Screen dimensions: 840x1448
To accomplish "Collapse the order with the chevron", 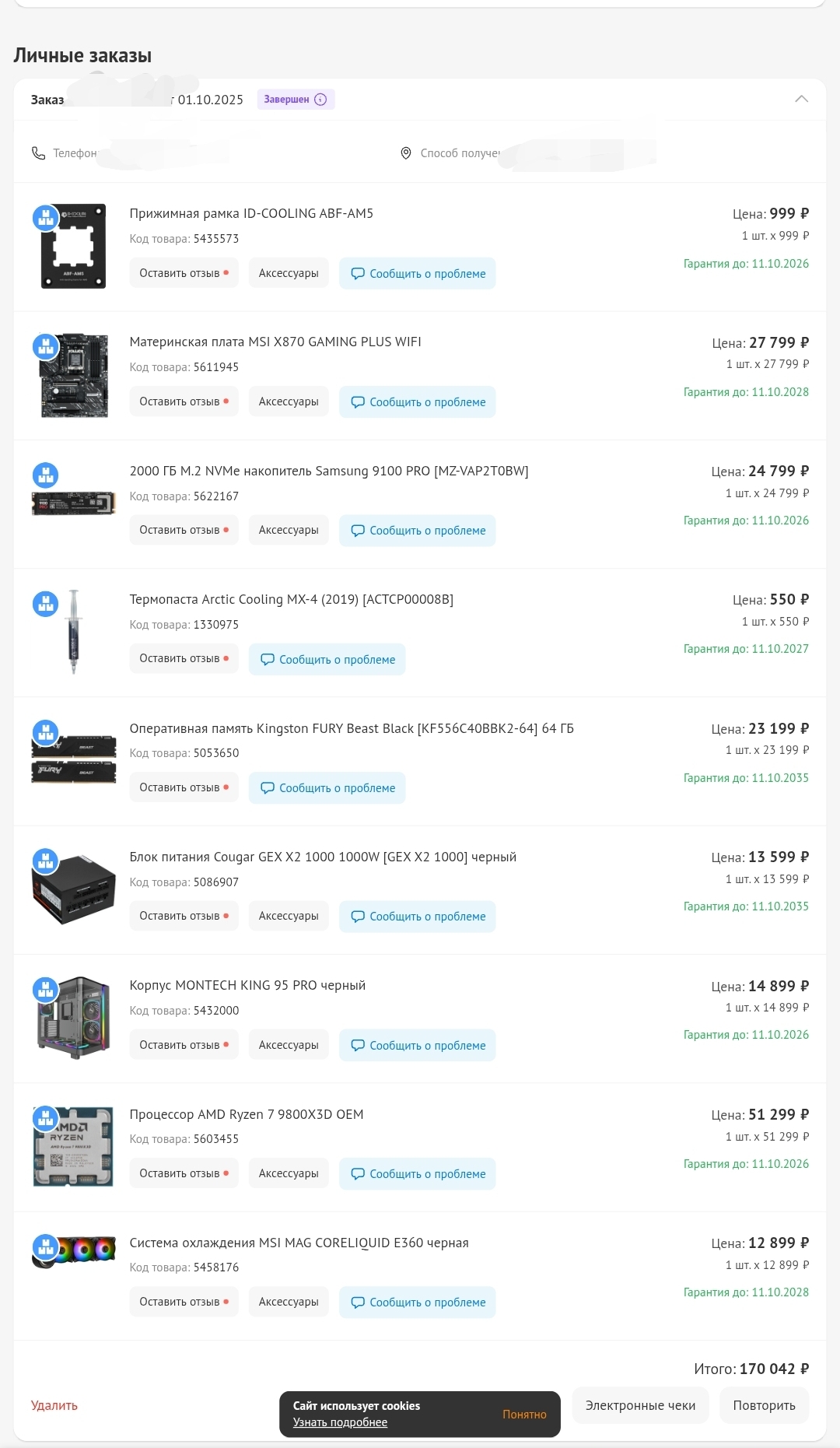I will coord(801,100).
